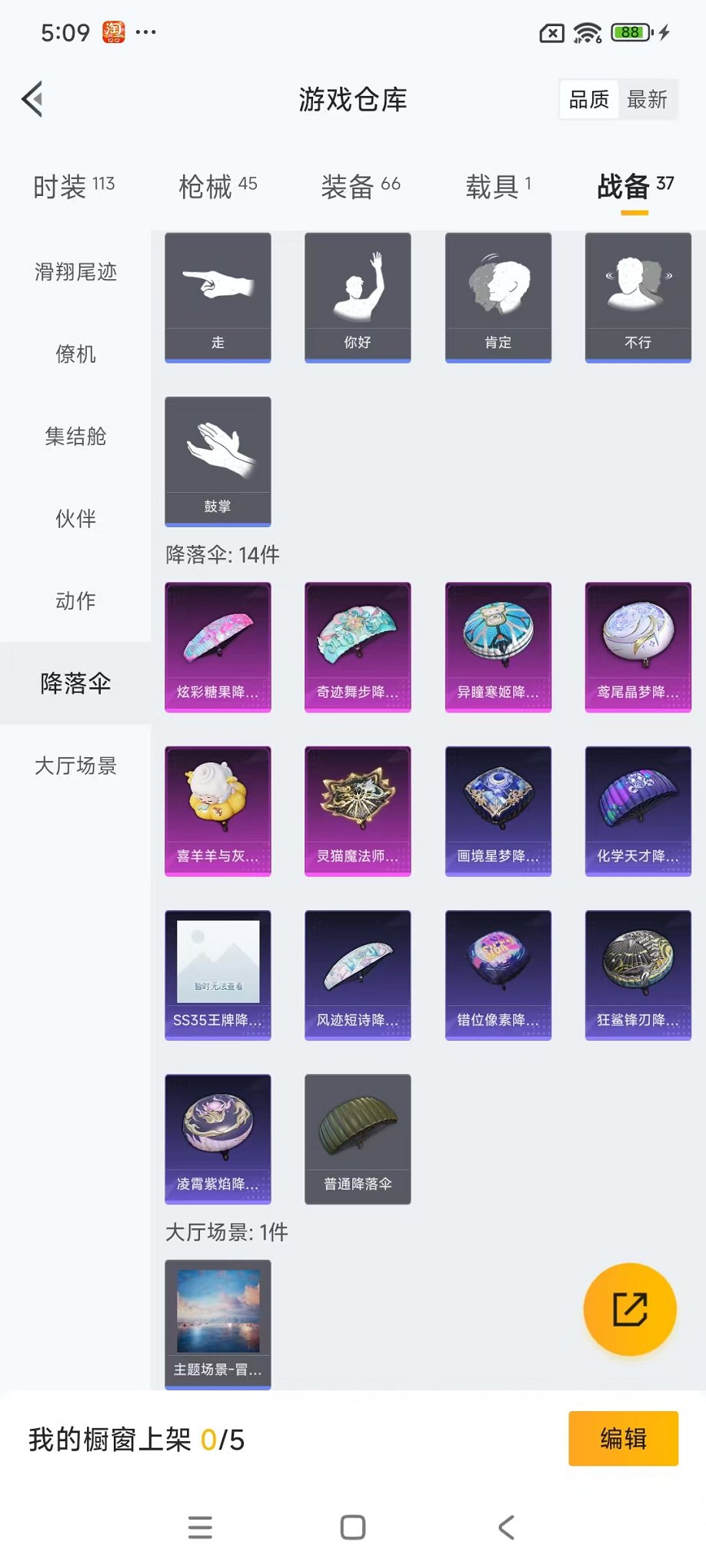Select 僚机 in the side menu
The image size is (706, 1568).
pyautogui.click(x=75, y=354)
